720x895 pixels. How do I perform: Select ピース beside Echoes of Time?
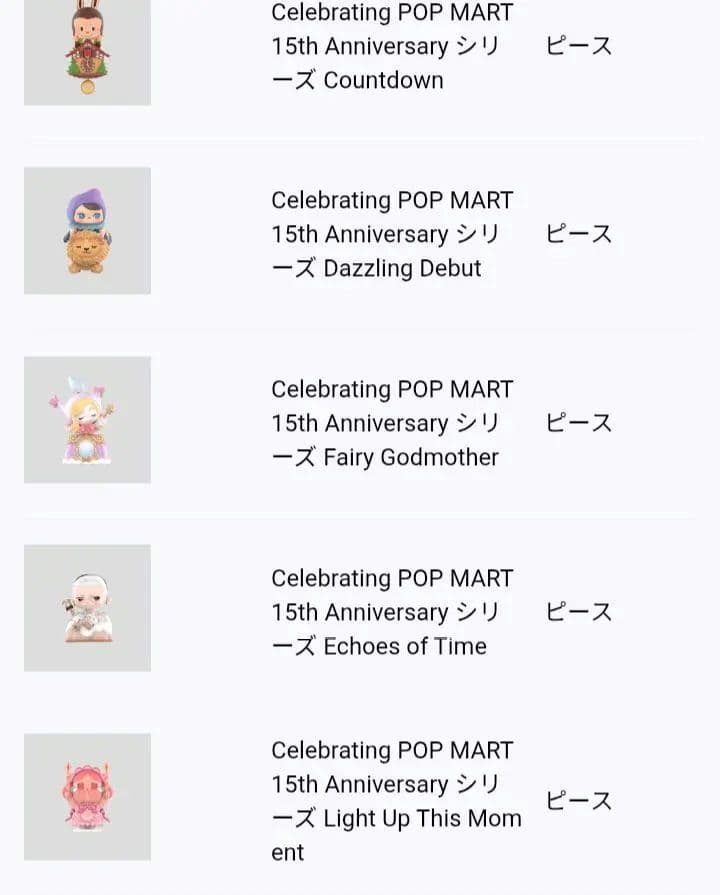[x=578, y=611]
